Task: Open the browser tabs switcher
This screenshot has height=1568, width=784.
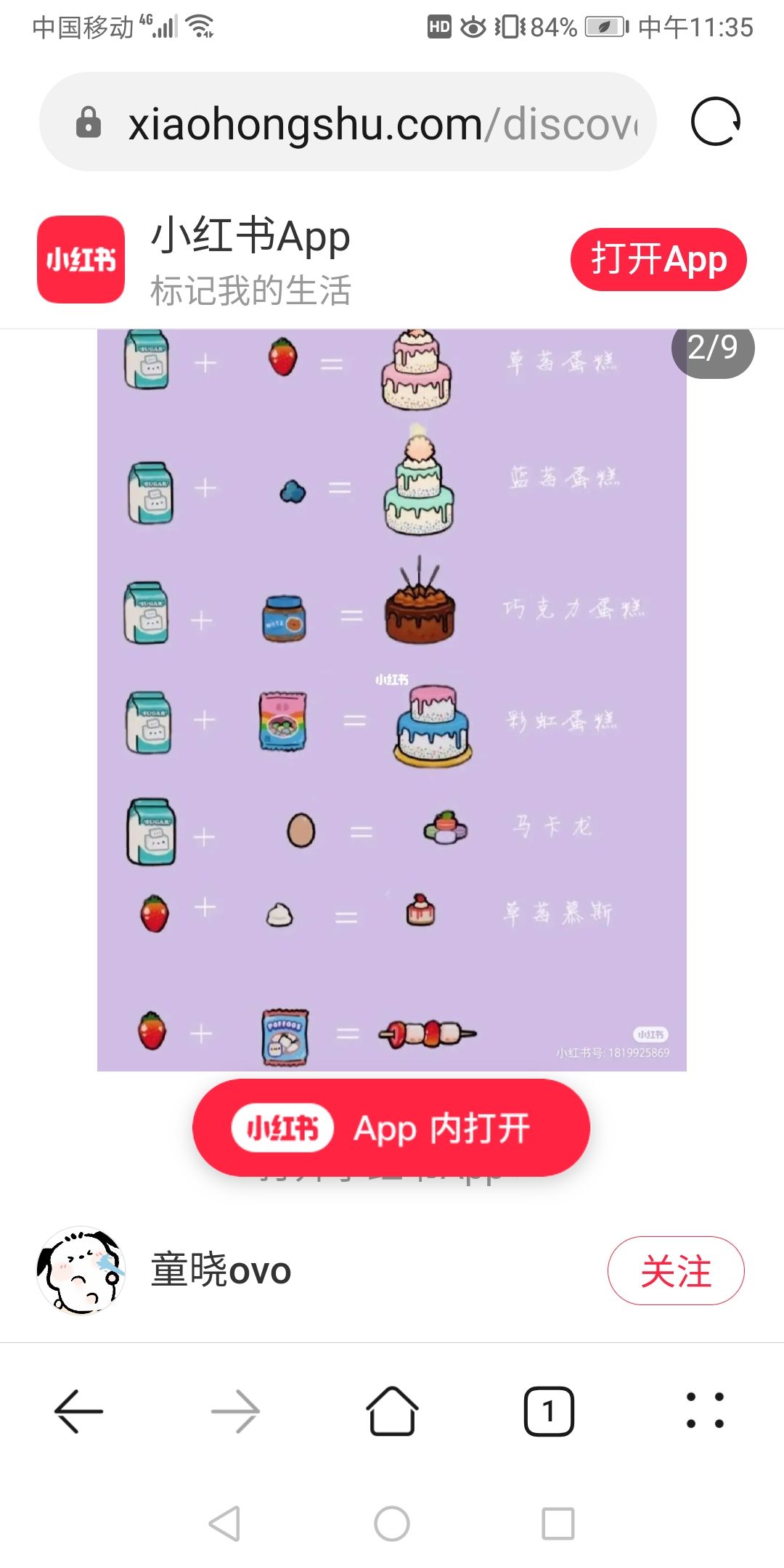Action: point(549,1411)
